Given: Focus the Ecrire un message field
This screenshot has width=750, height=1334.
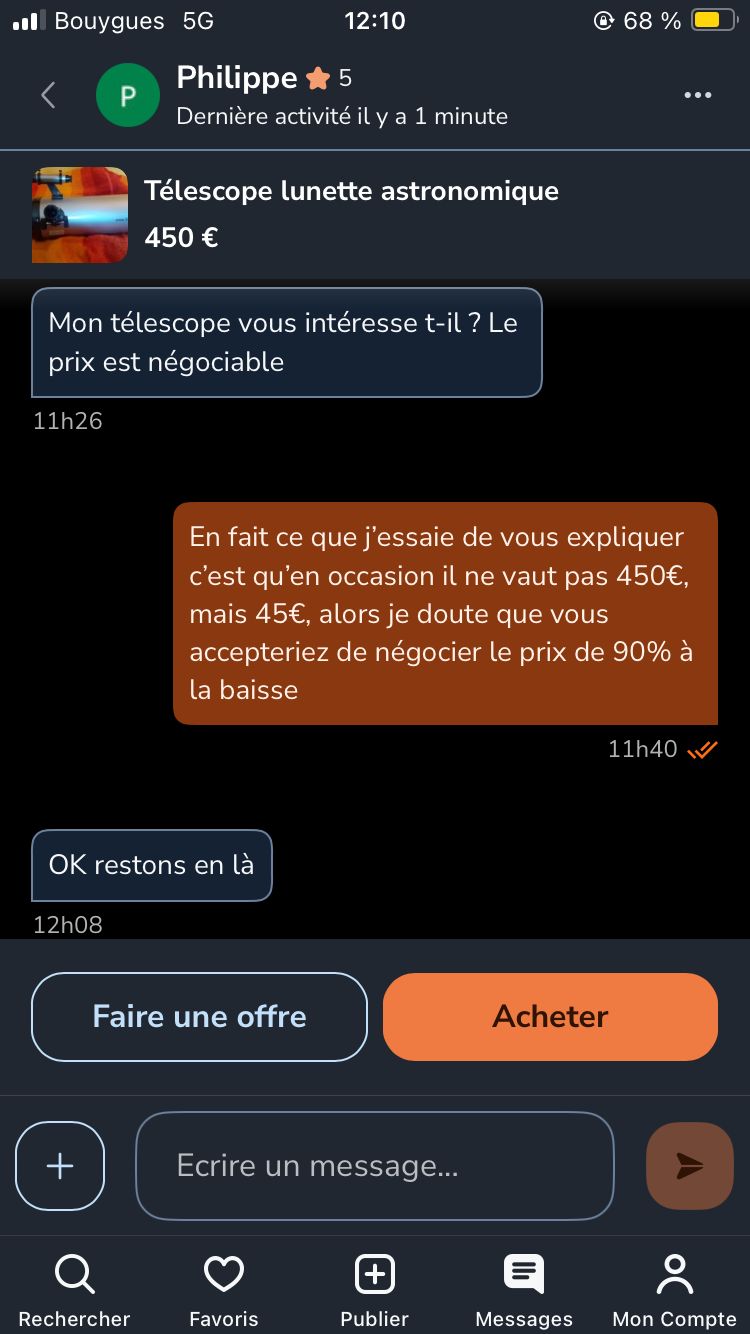Looking at the screenshot, I should [x=374, y=1166].
